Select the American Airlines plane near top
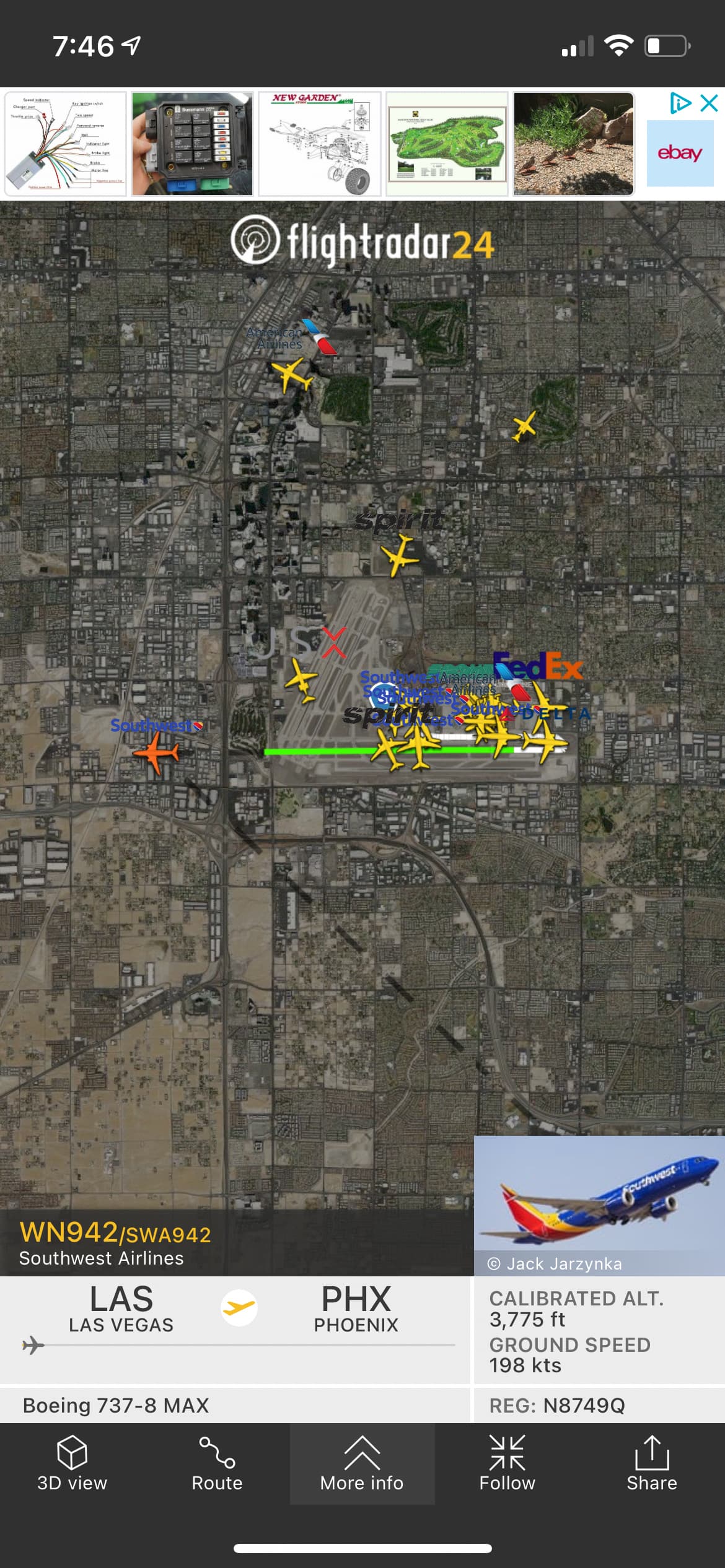The image size is (725, 1568). pos(290,375)
